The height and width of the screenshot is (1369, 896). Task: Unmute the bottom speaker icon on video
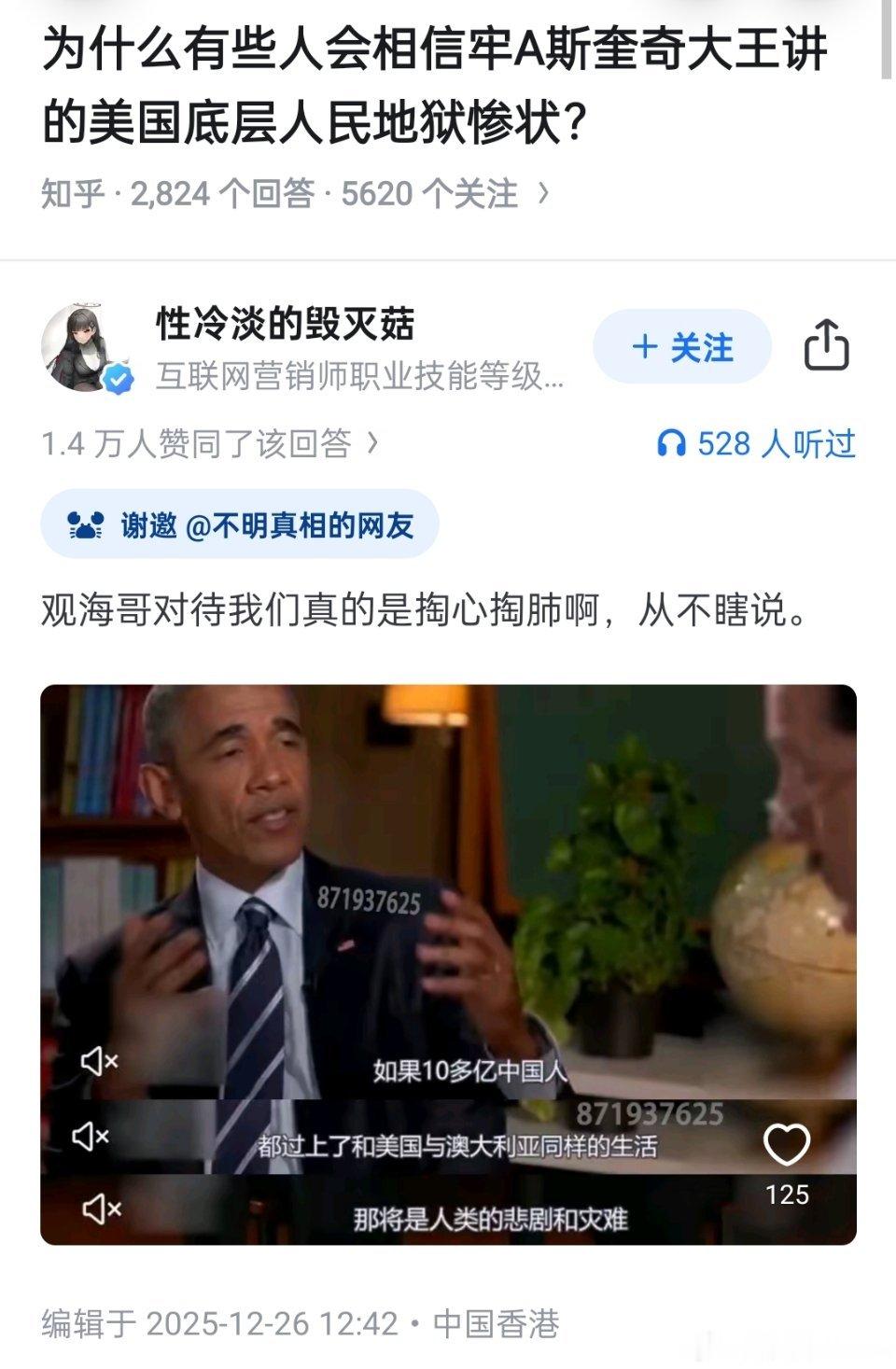[x=101, y=1209]
